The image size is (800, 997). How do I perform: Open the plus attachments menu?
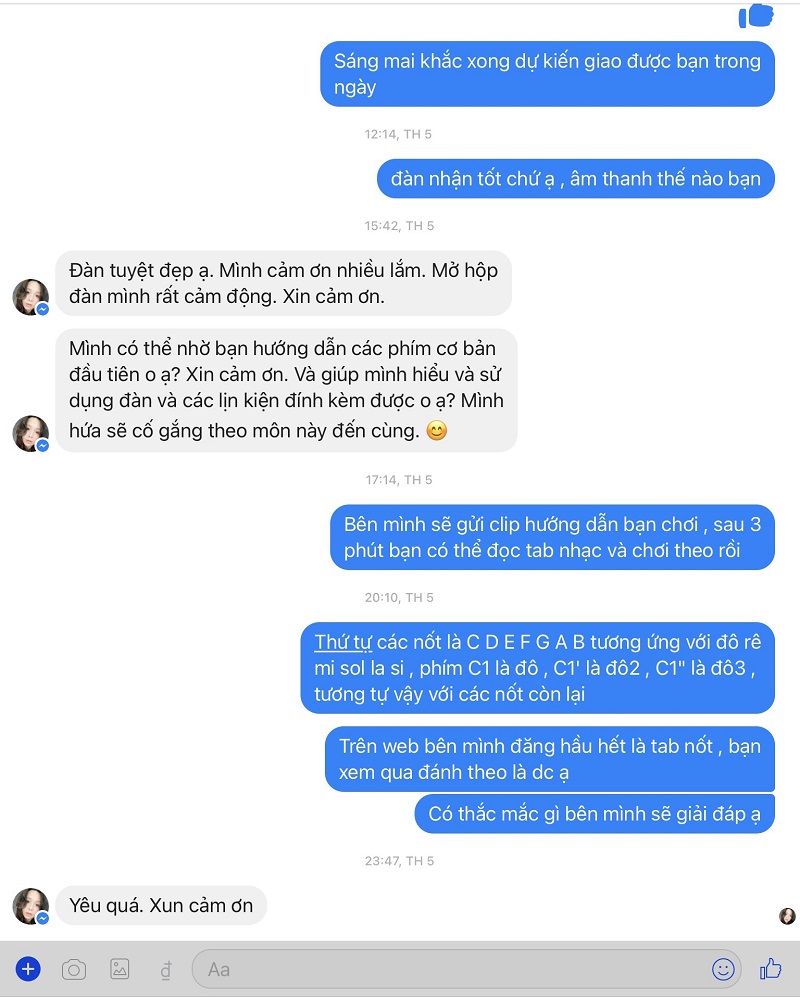click(x=28, y=968)
